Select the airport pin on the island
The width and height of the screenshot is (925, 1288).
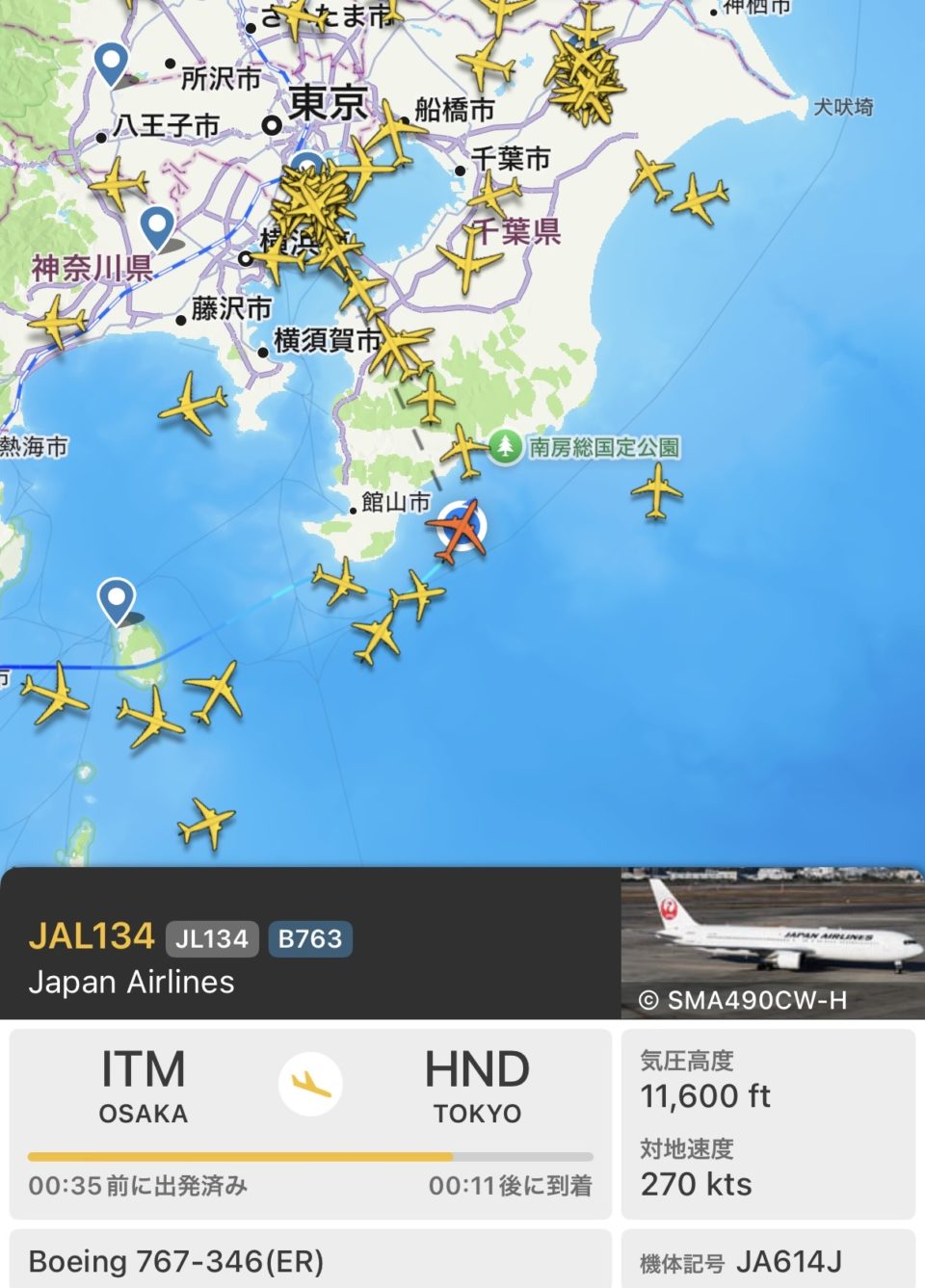pos(117,599)
